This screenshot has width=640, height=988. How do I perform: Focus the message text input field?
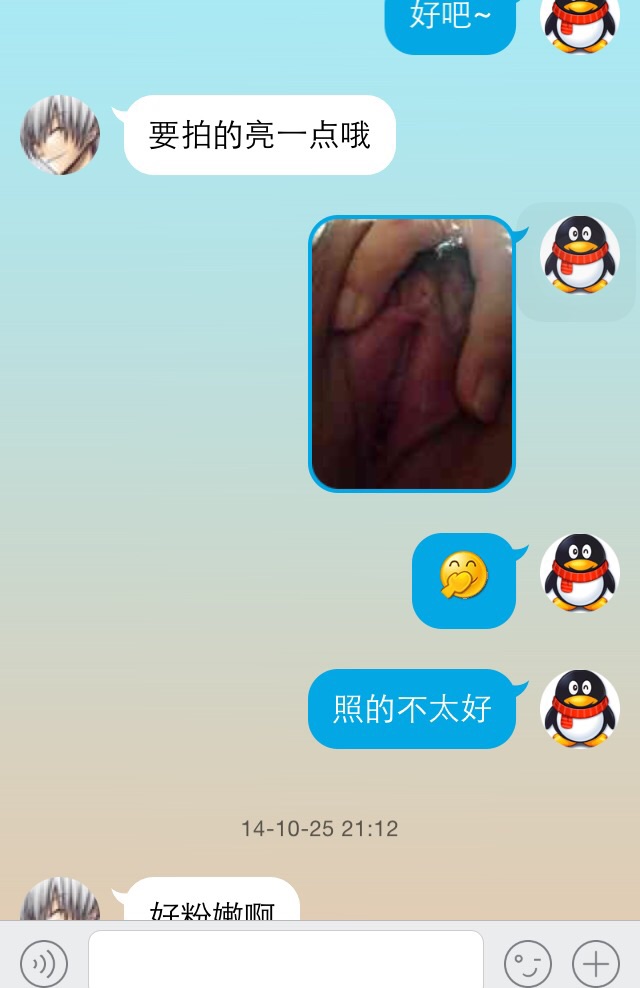pos(286,960)
